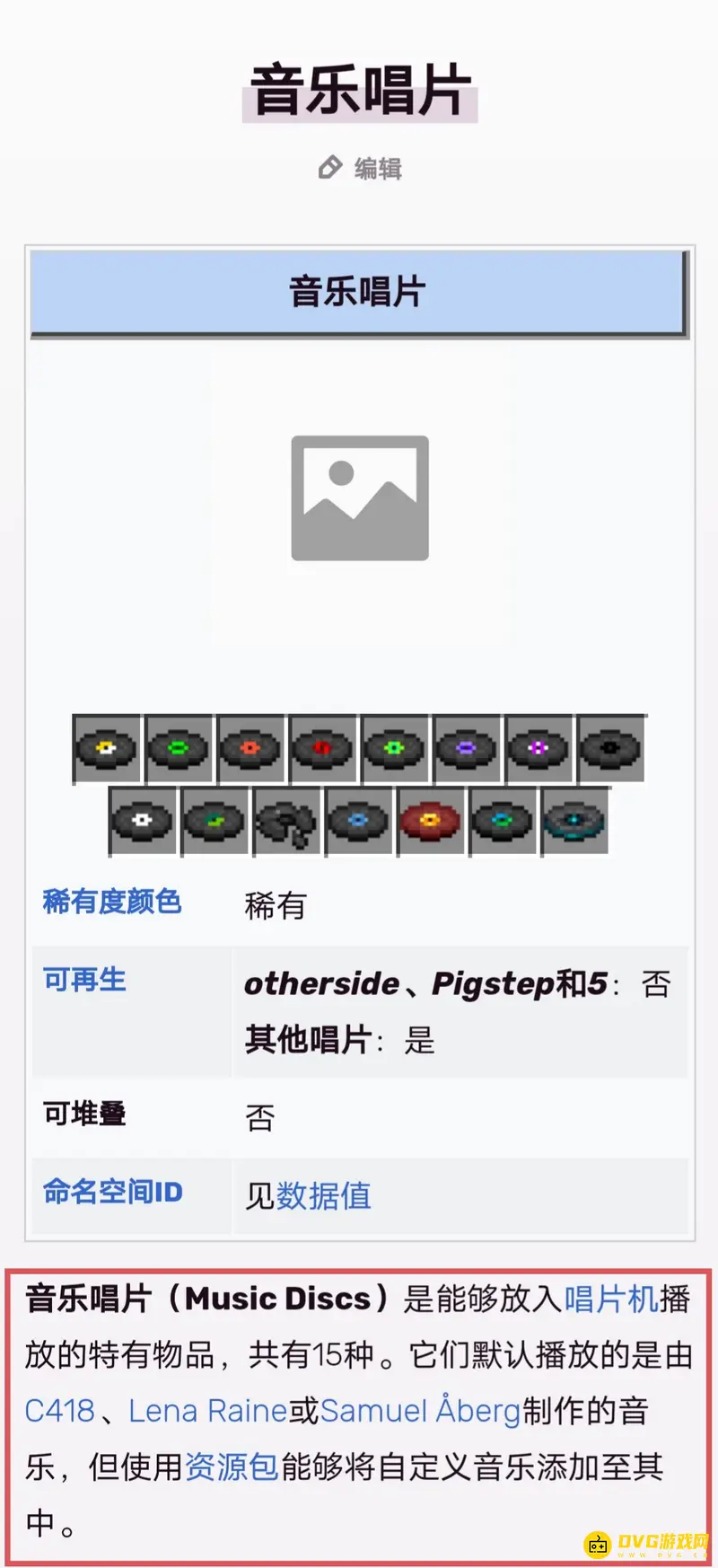The width and height of the screenshot is (718, 1568).
Task: Tap the placeholder infobox image
Action: coord(360,498)
